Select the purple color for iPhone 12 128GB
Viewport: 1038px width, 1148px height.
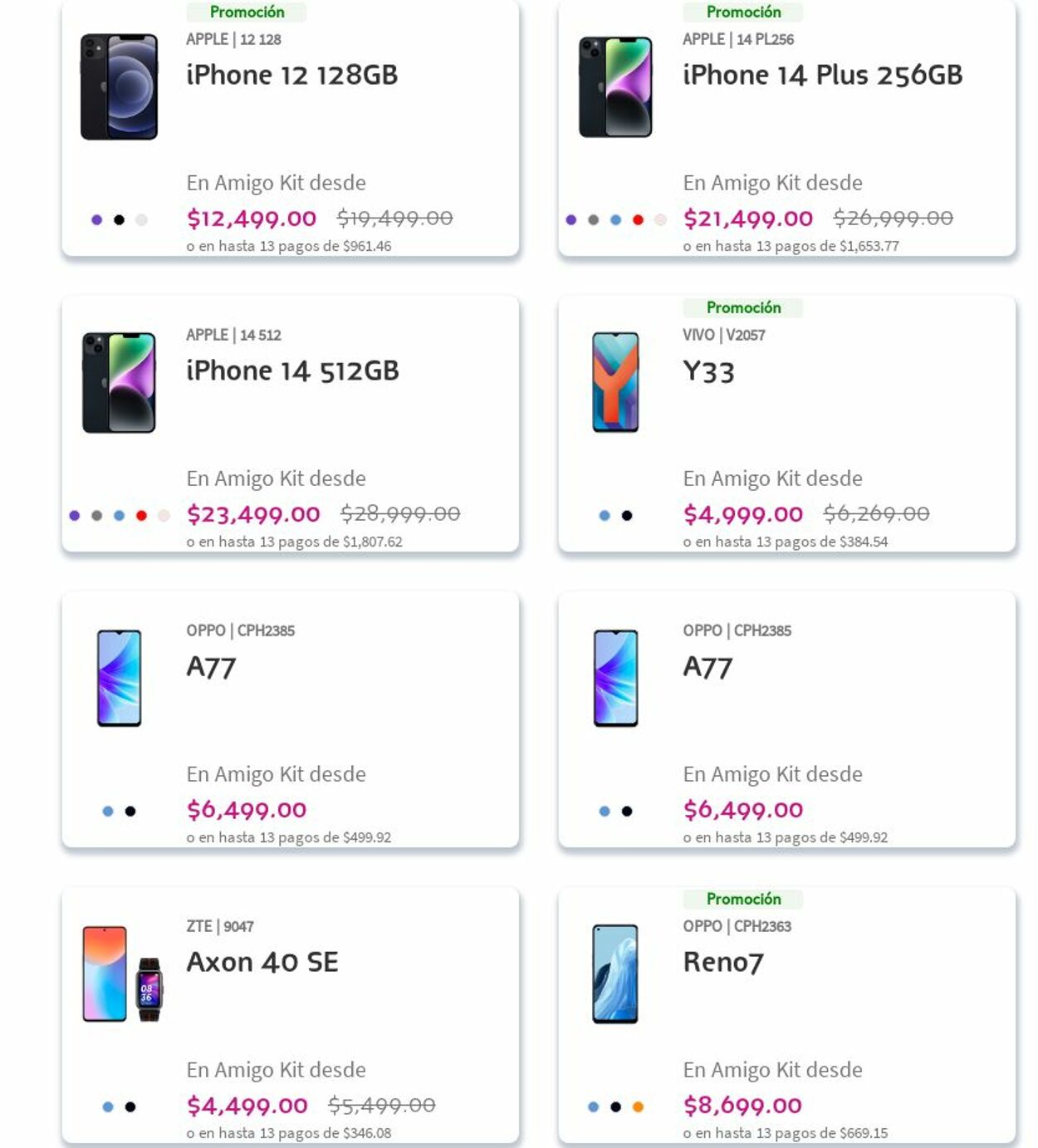(x=97, y=220)
